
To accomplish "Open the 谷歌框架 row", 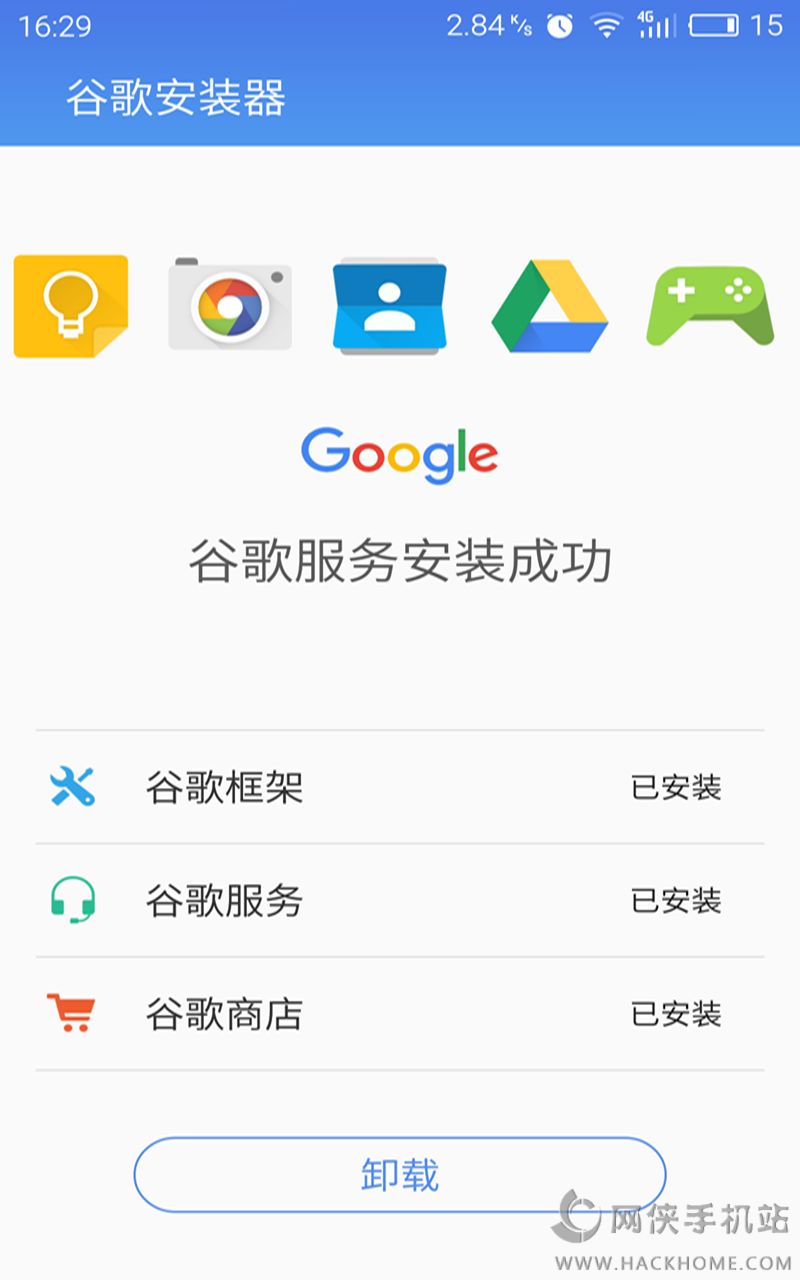I will pos(400,787).
